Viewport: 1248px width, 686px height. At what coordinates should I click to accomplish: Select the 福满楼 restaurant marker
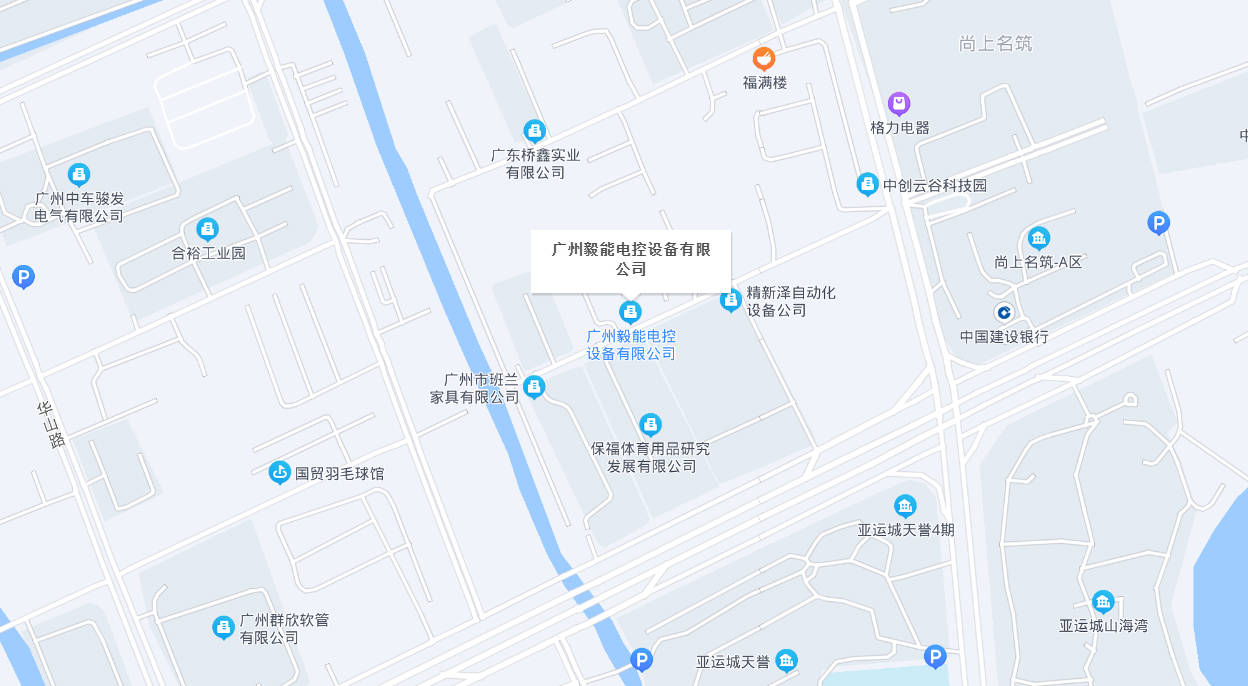764,59
